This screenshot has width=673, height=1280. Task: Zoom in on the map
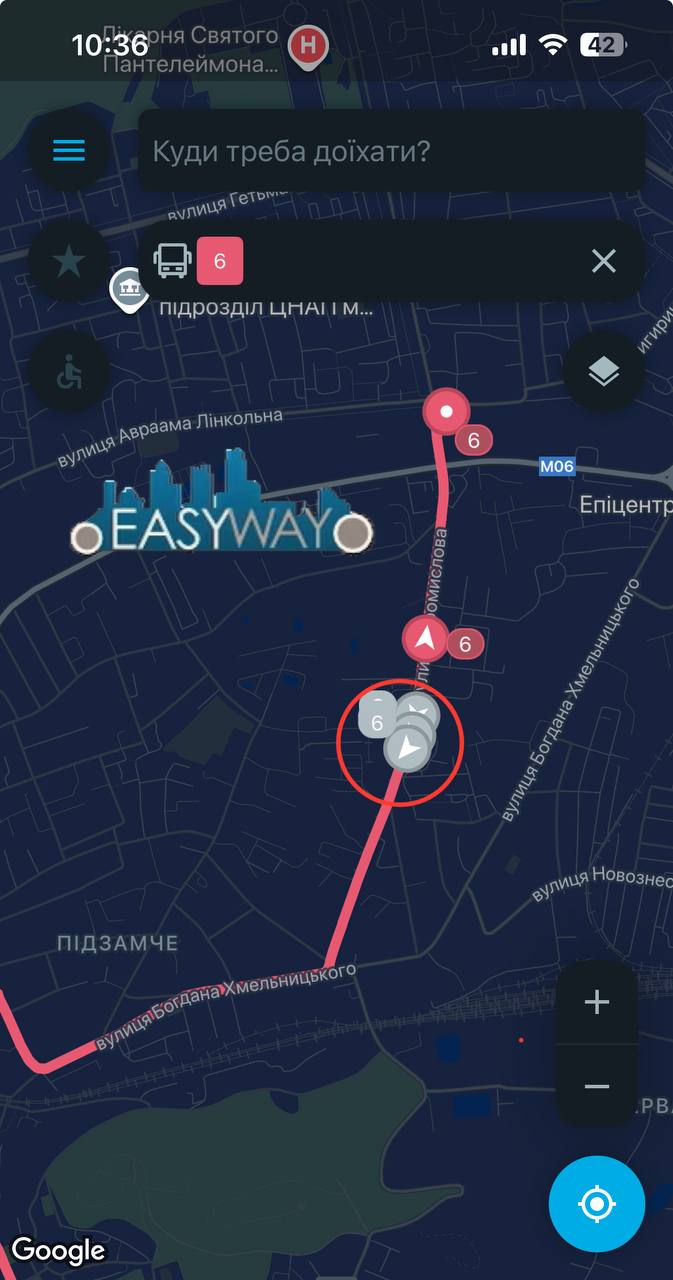point(596,1002)
